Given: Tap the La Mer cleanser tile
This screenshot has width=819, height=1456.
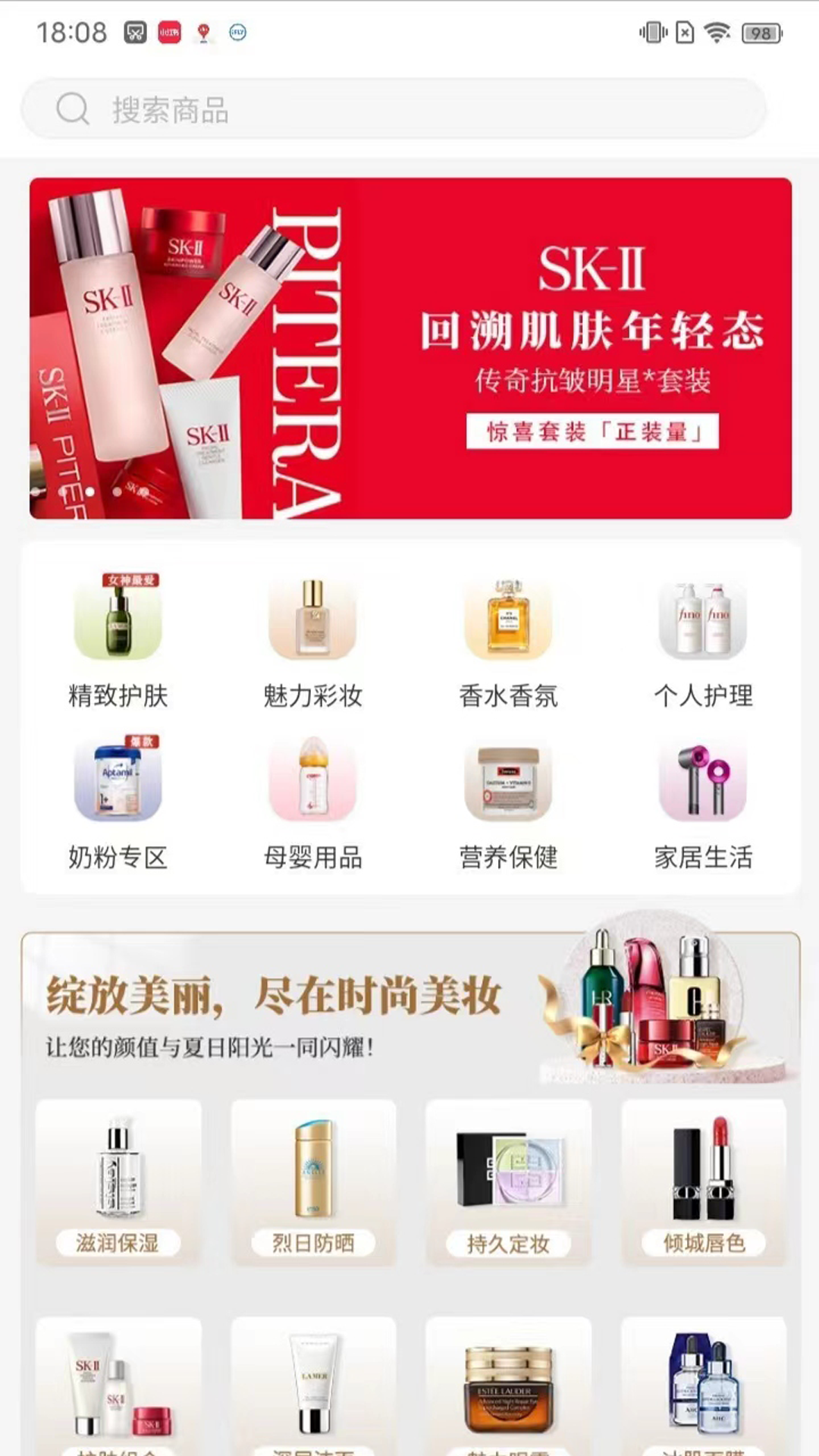Looking at the screenshot, I should pyautogui.click(x=313, y=1386).
